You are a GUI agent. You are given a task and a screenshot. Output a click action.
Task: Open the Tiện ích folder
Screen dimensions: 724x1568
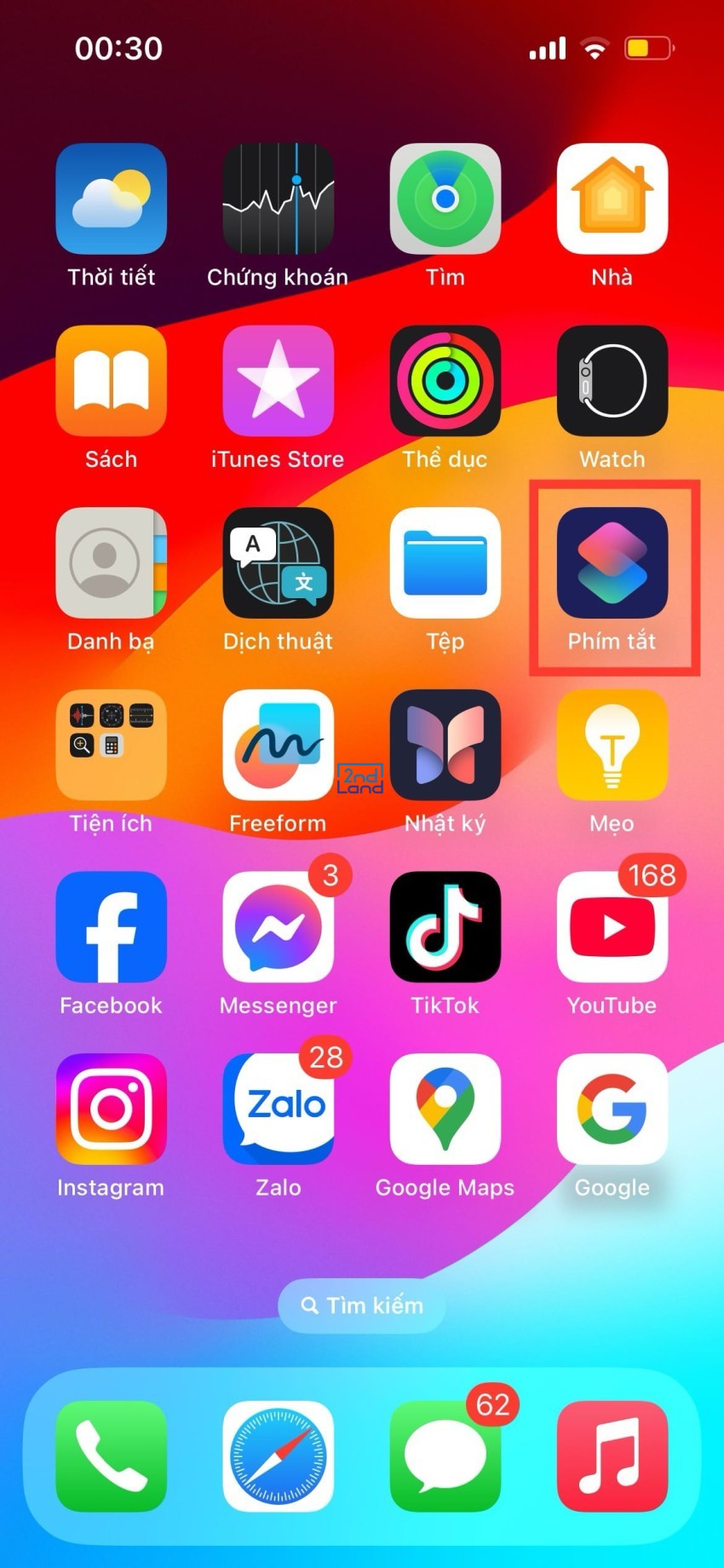[111, 745]
